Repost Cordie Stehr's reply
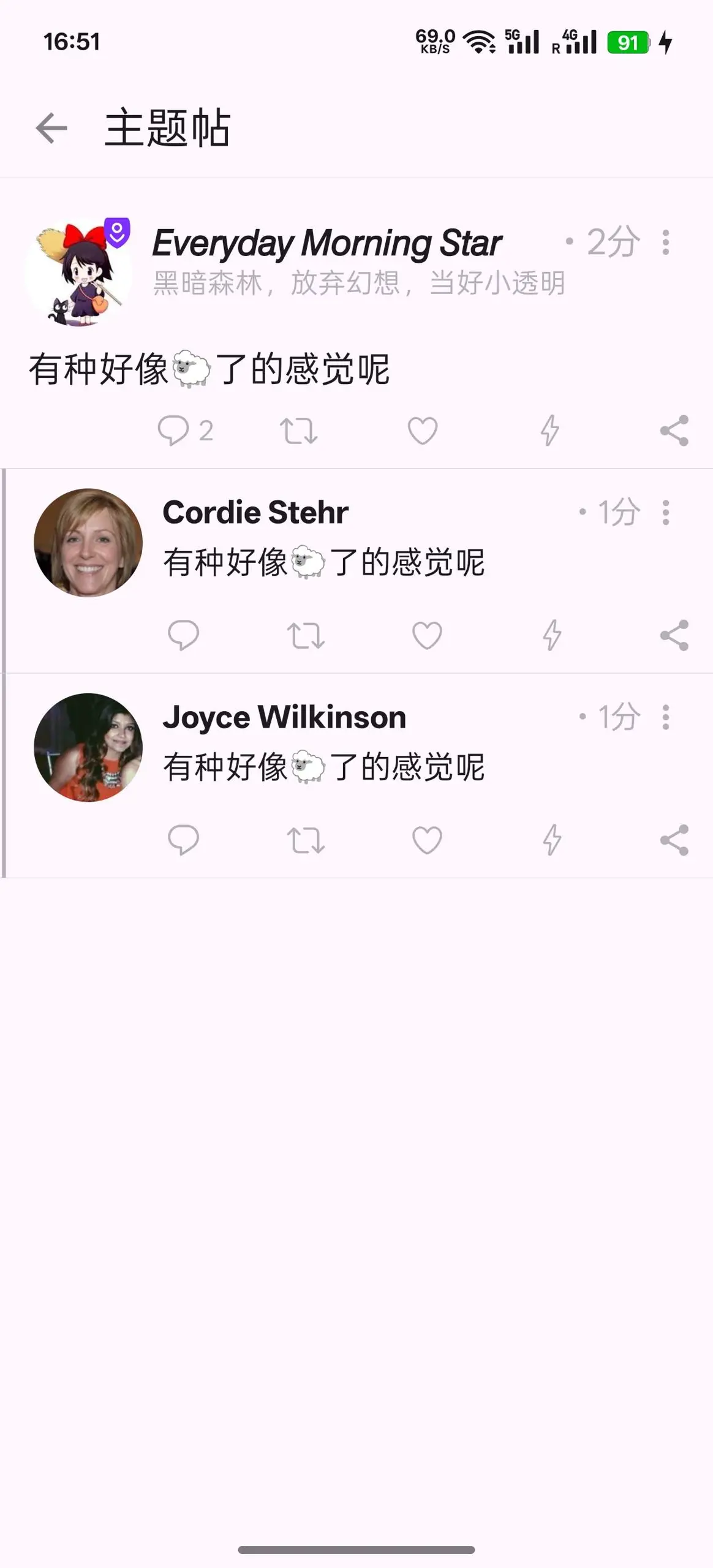Image resolution: width=713 pixels, height=1568 pixels. point(306,635)
